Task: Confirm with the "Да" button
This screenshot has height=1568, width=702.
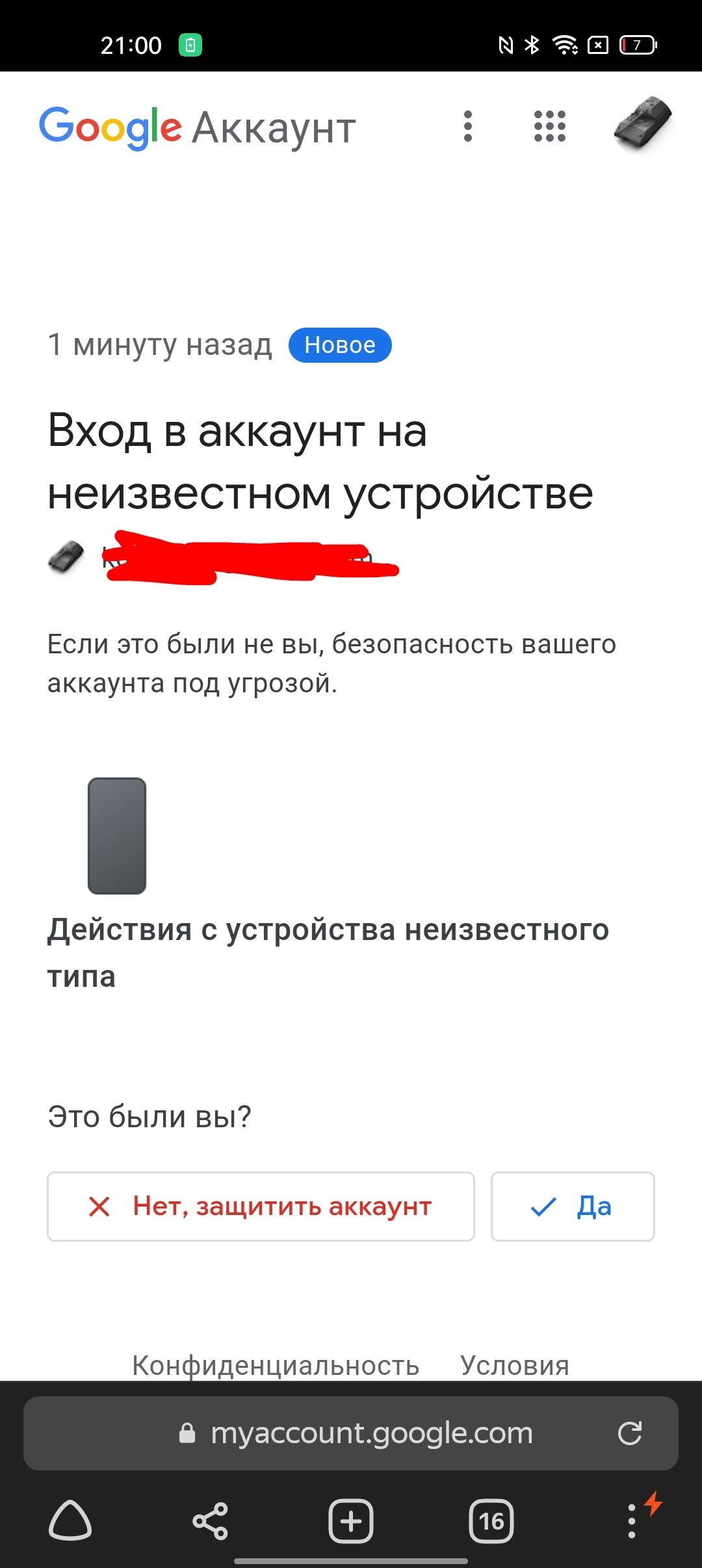Action: (x=573, y=1207)
